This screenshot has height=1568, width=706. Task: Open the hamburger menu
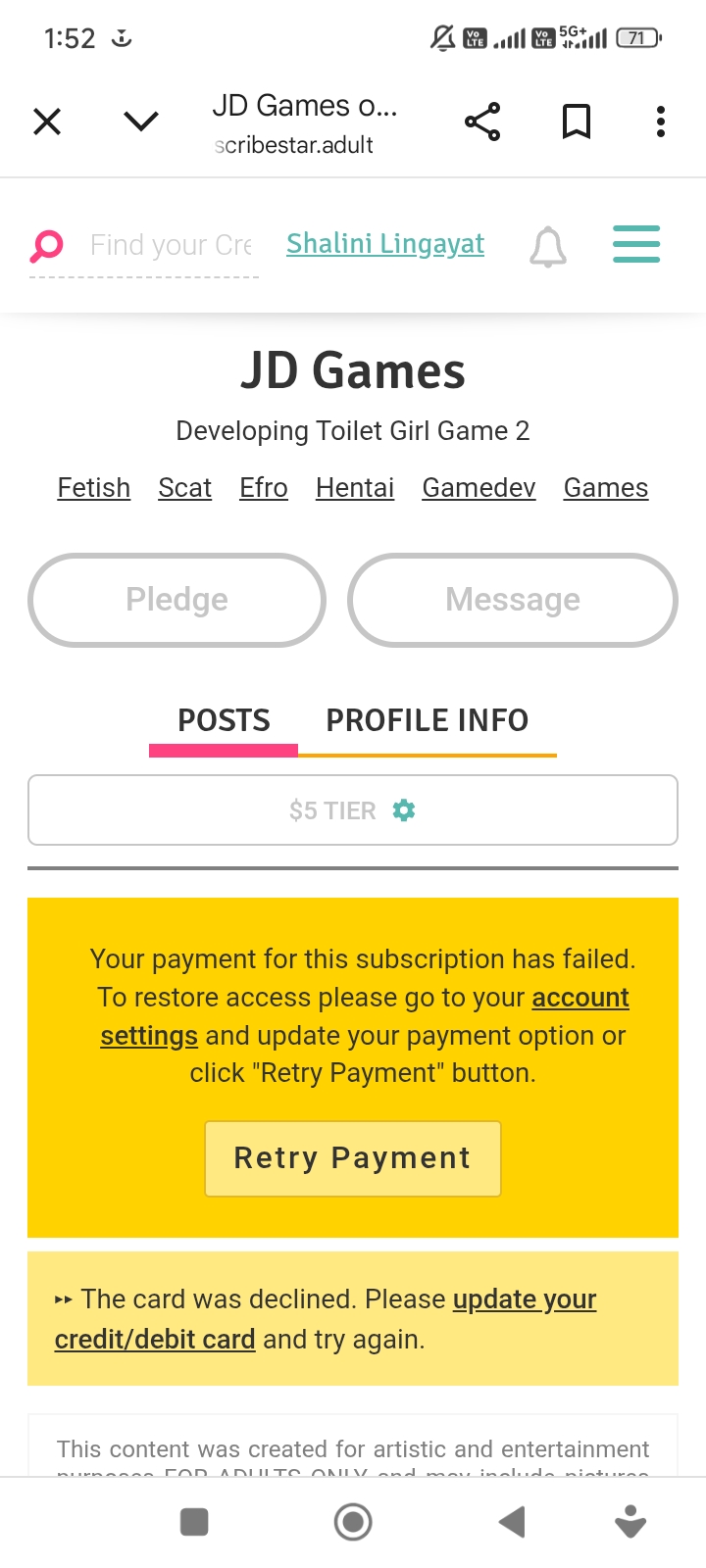(x=636, y=244)
